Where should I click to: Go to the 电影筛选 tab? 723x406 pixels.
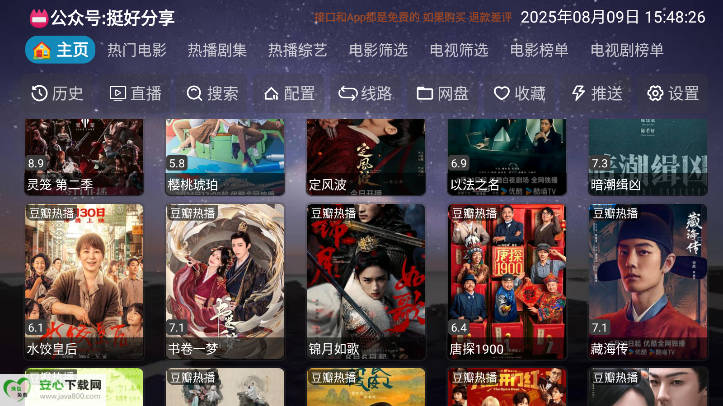[378, 50]
